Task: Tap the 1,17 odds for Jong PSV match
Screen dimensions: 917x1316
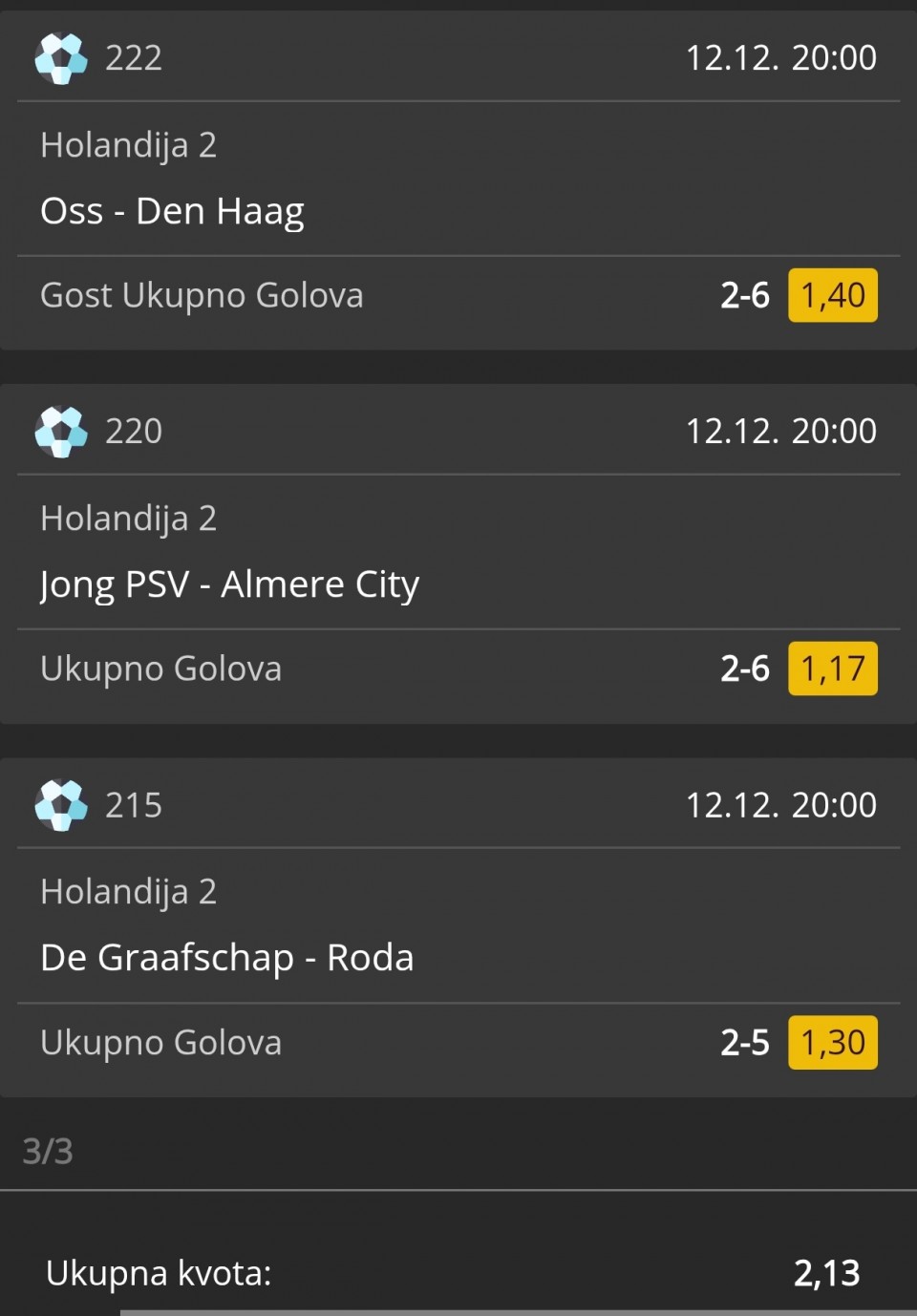Action: [832, 669]
